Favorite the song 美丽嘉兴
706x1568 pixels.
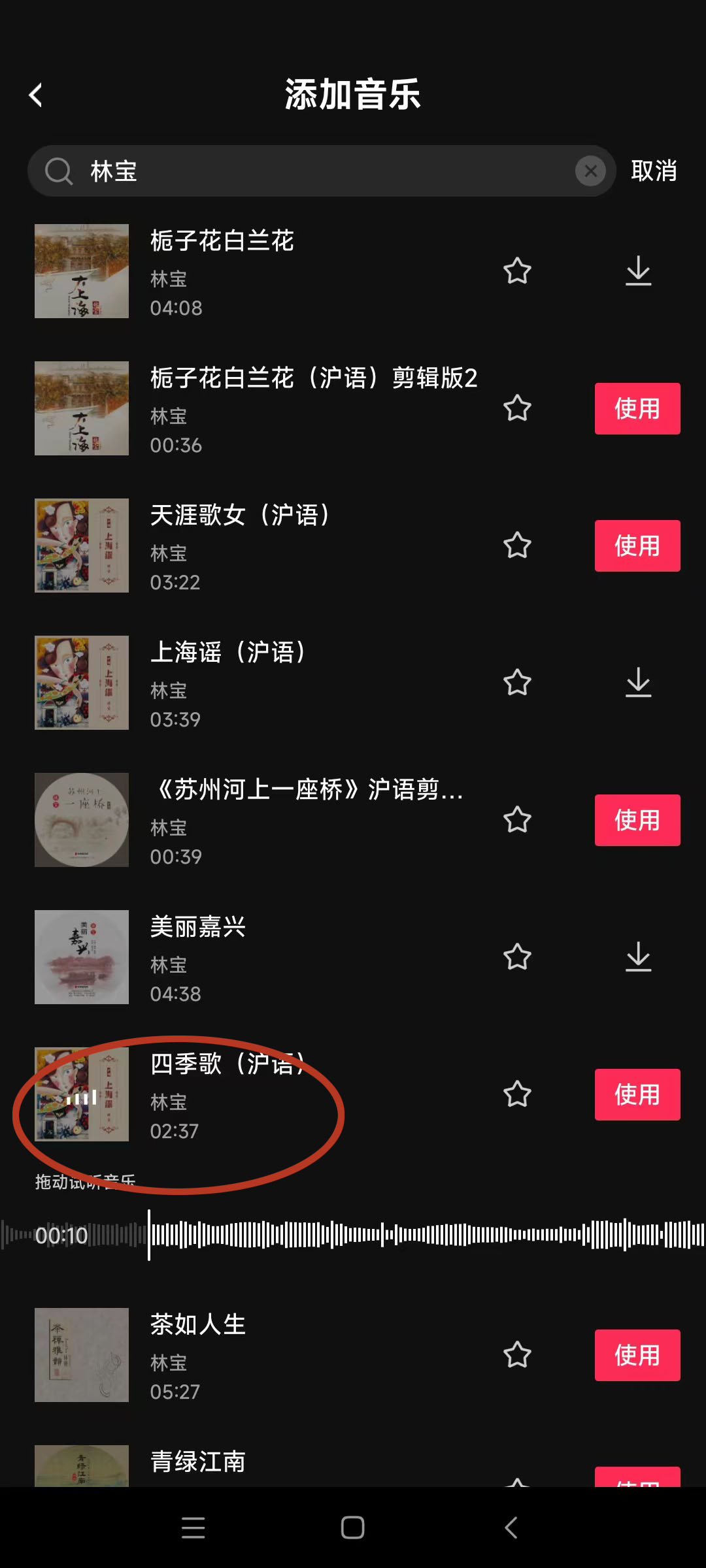(x=516, y=958)
